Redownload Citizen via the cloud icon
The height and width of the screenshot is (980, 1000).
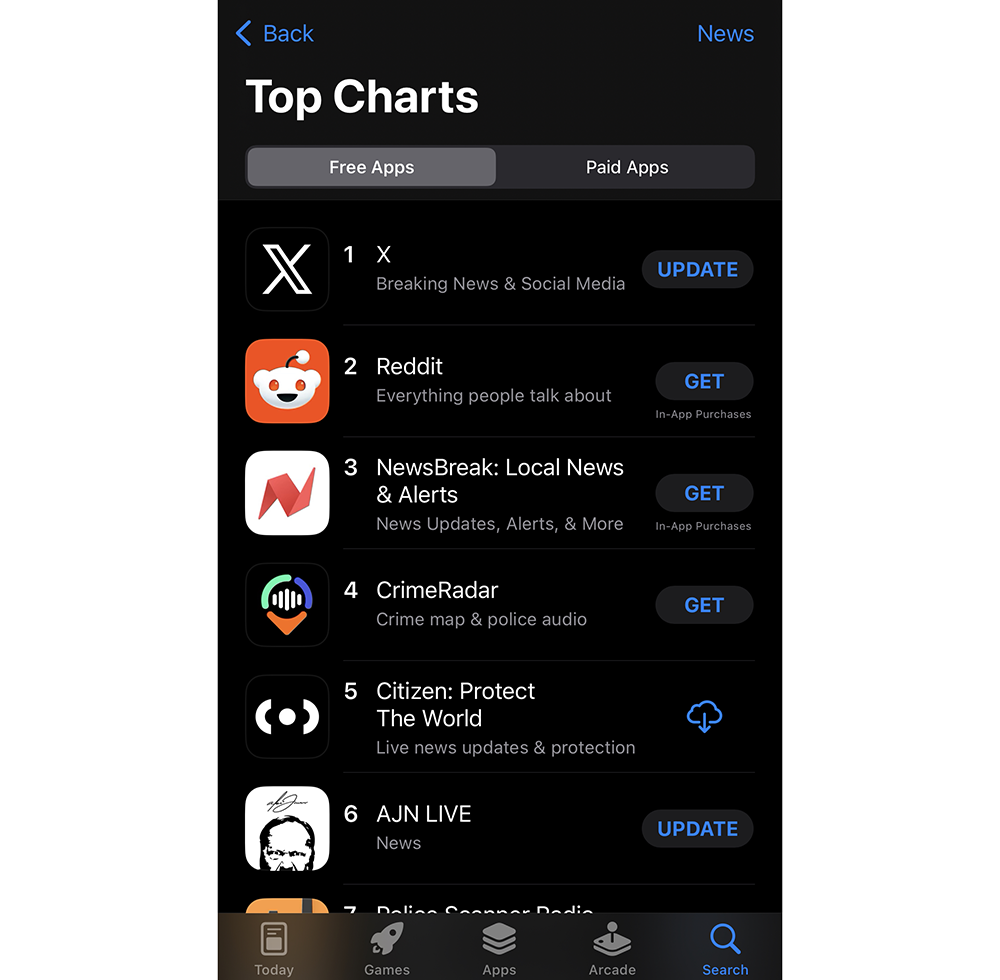704,716
